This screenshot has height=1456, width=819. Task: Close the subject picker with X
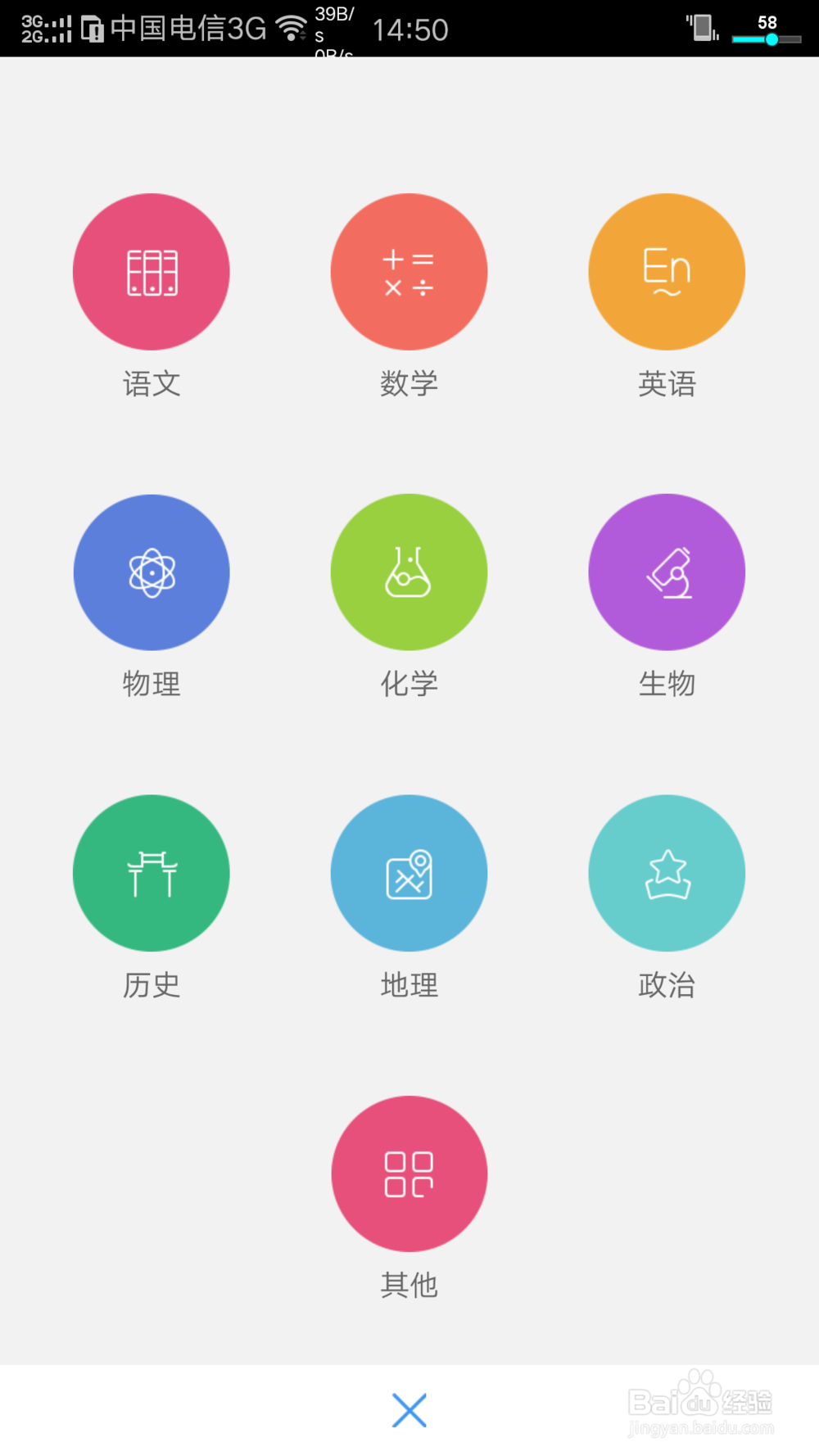[x=409, y=1410]
